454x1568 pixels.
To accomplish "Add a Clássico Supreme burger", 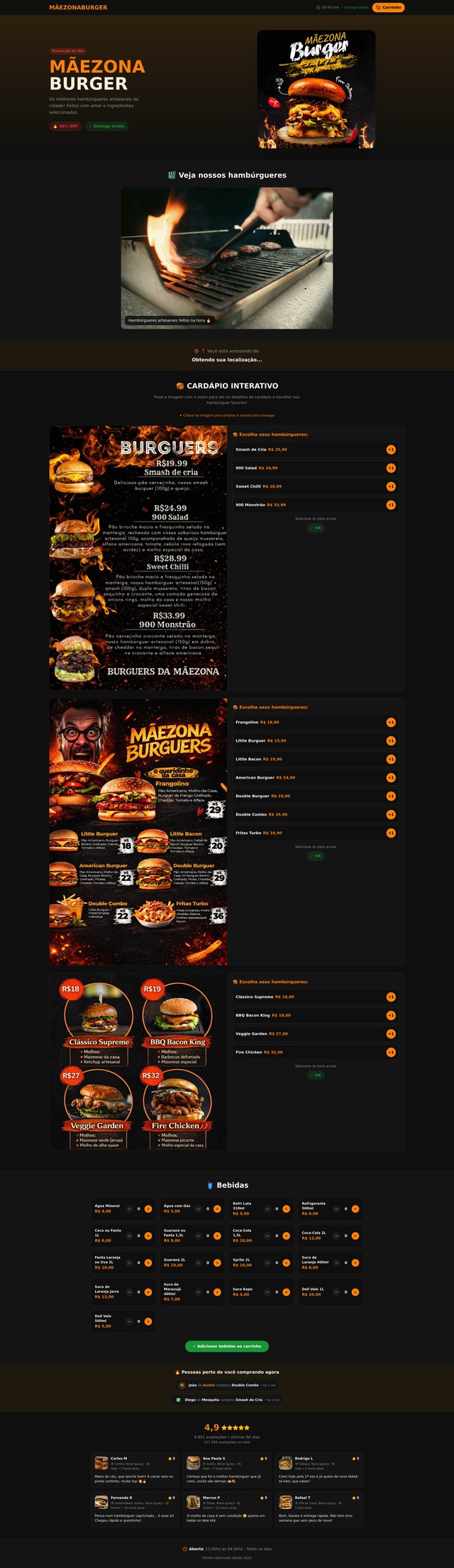I will [391, 997].
